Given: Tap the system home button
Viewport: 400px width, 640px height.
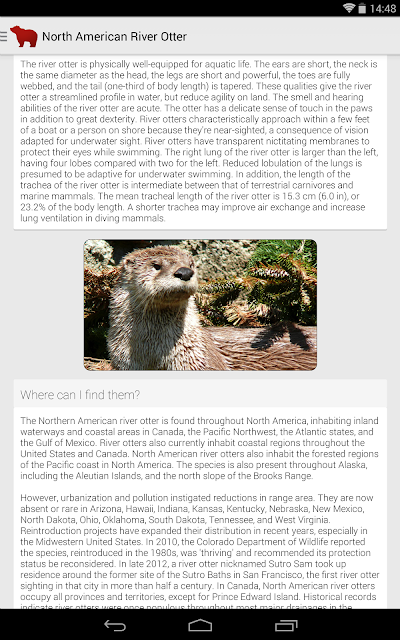Looking at the screenshot, I should [200, 625].
